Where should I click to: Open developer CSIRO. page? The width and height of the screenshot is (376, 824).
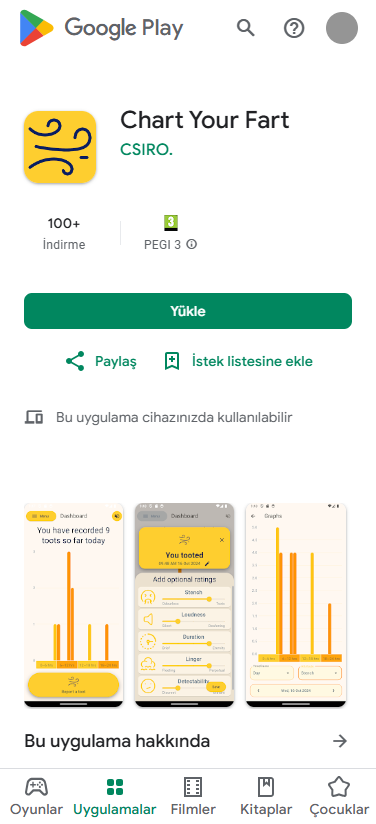(x=147, y=150)
